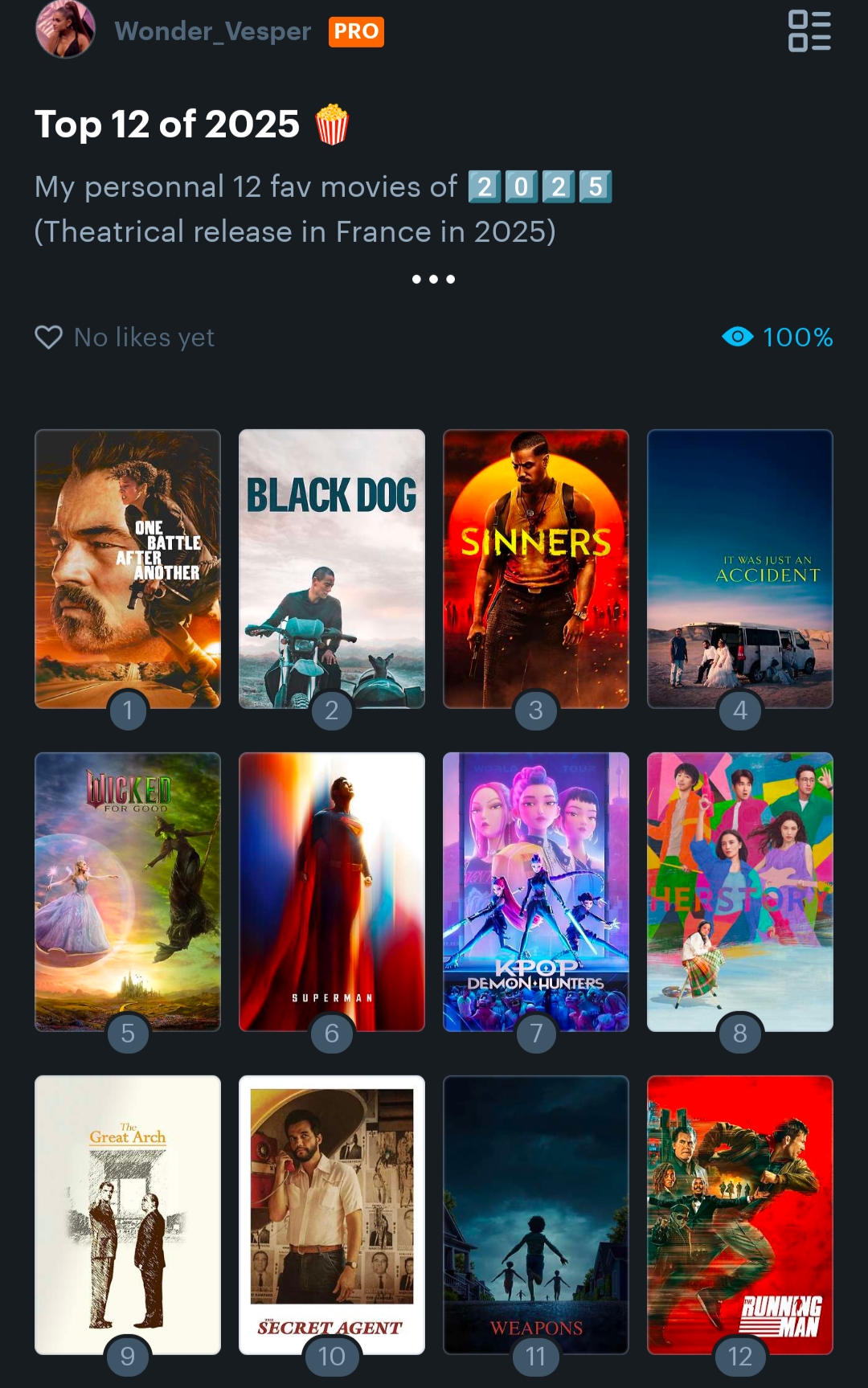Open It Was Just an Accident
Viewport: 868px width, 1388px height.
tap(739, 567)
